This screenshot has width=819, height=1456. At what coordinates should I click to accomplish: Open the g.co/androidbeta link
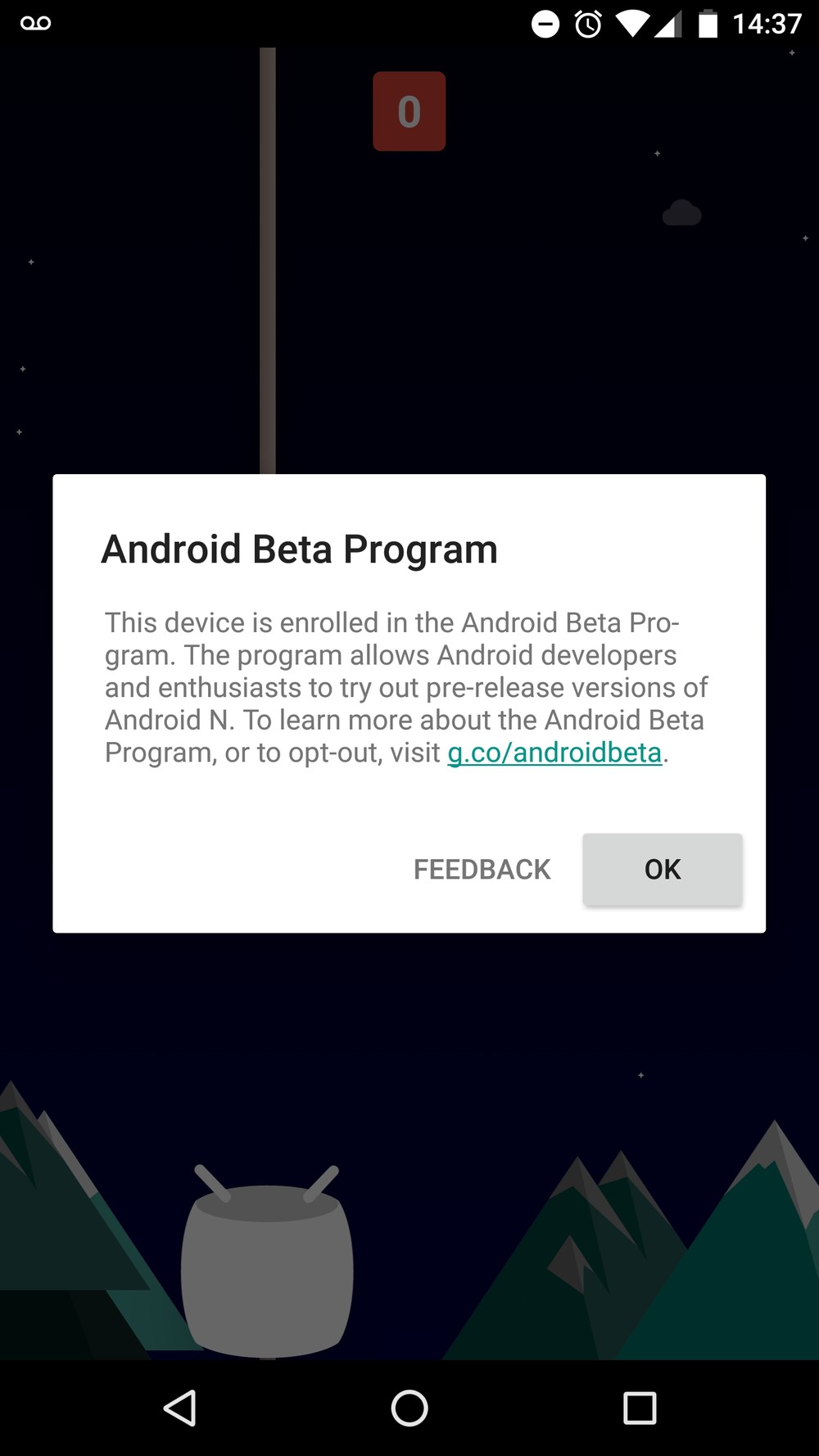[x=554, y=753]
